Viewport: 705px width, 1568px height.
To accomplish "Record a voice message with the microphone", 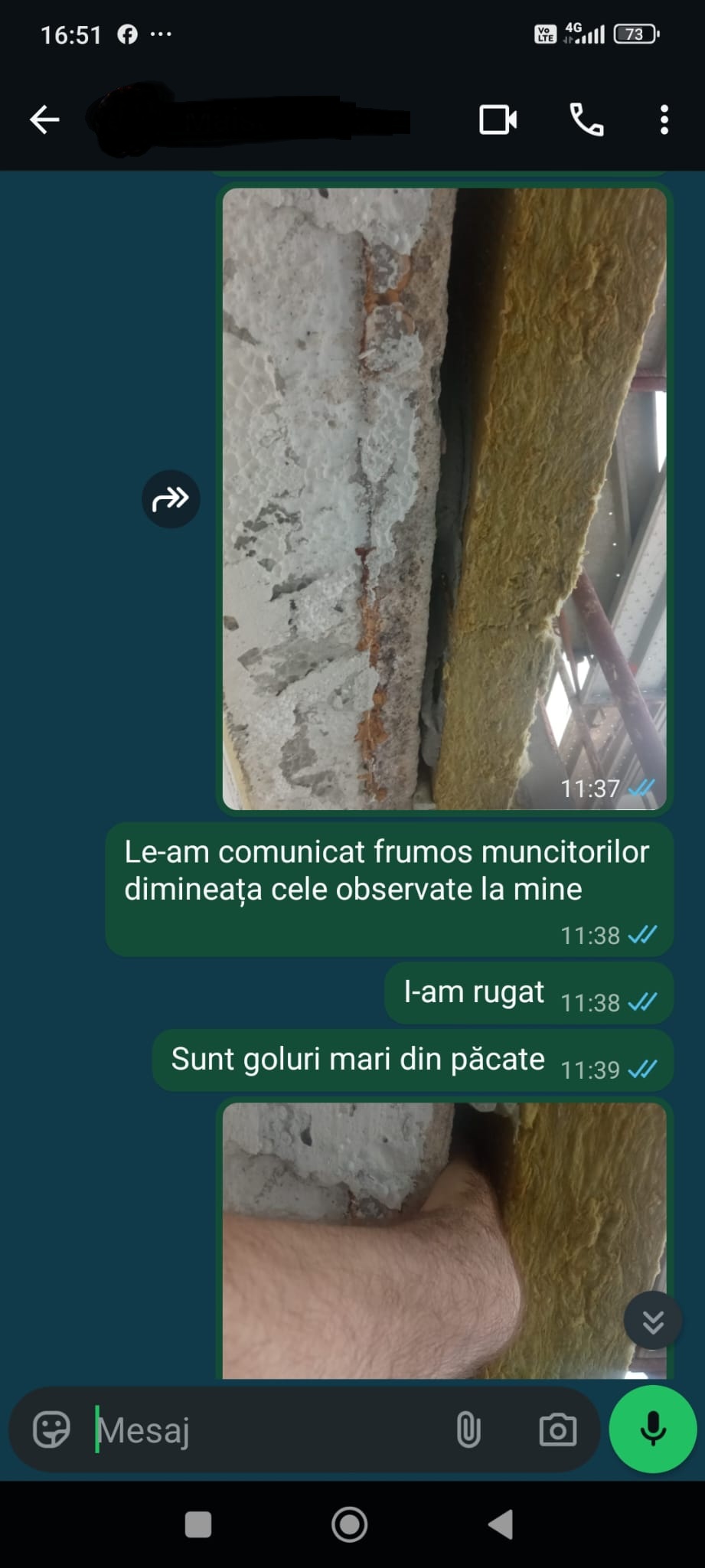I will (x=653, y=1429).
